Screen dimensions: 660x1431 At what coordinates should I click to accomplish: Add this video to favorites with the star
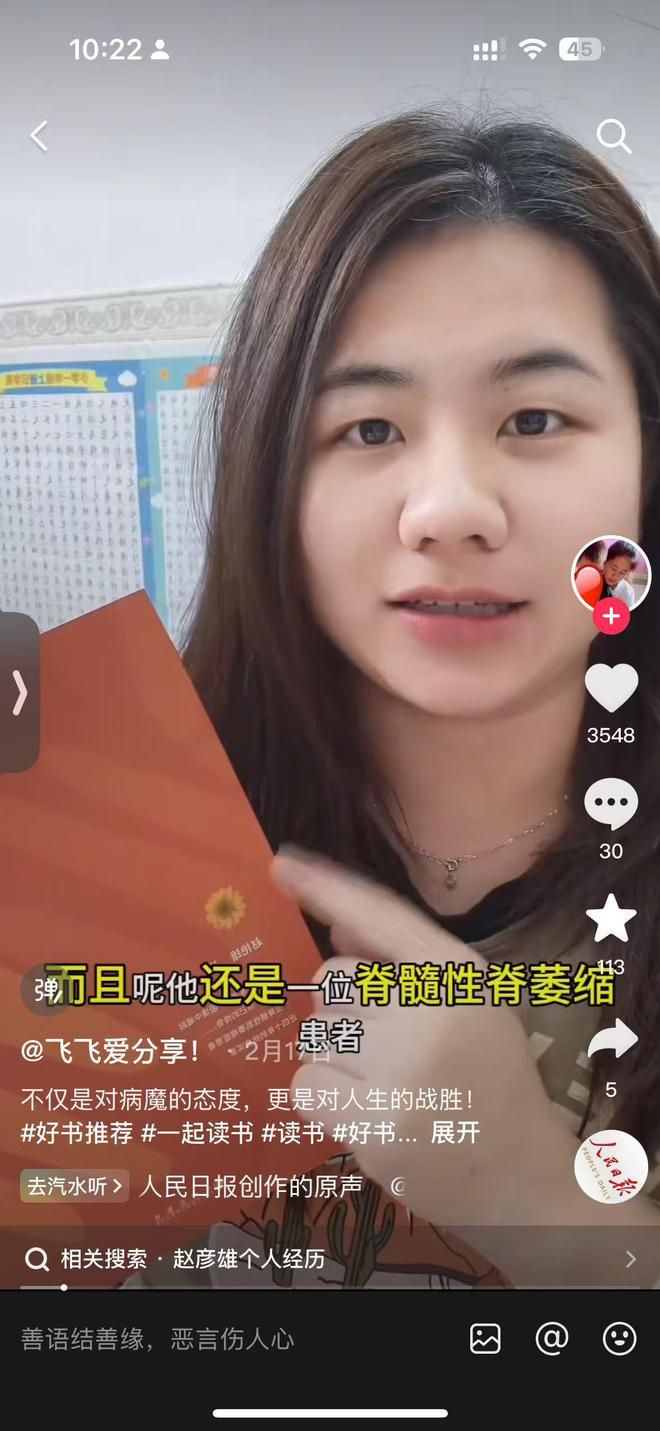(610, 918)
